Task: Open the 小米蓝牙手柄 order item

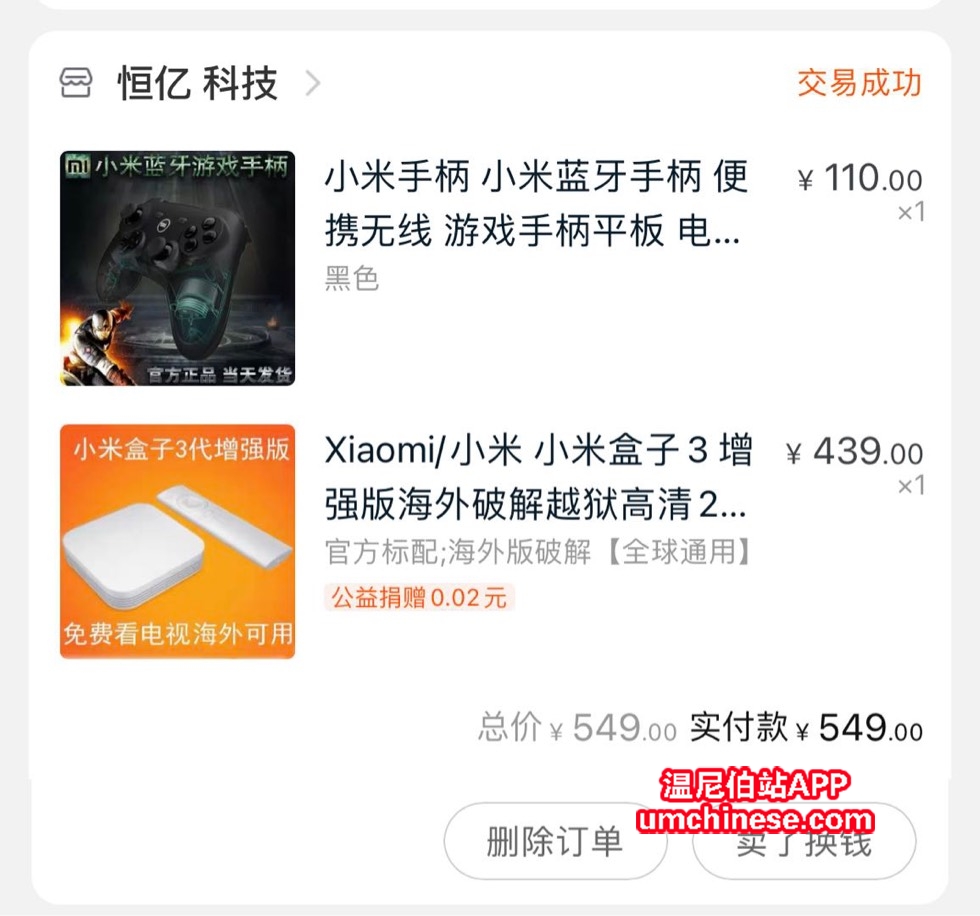Action: (x=535, y=206)
